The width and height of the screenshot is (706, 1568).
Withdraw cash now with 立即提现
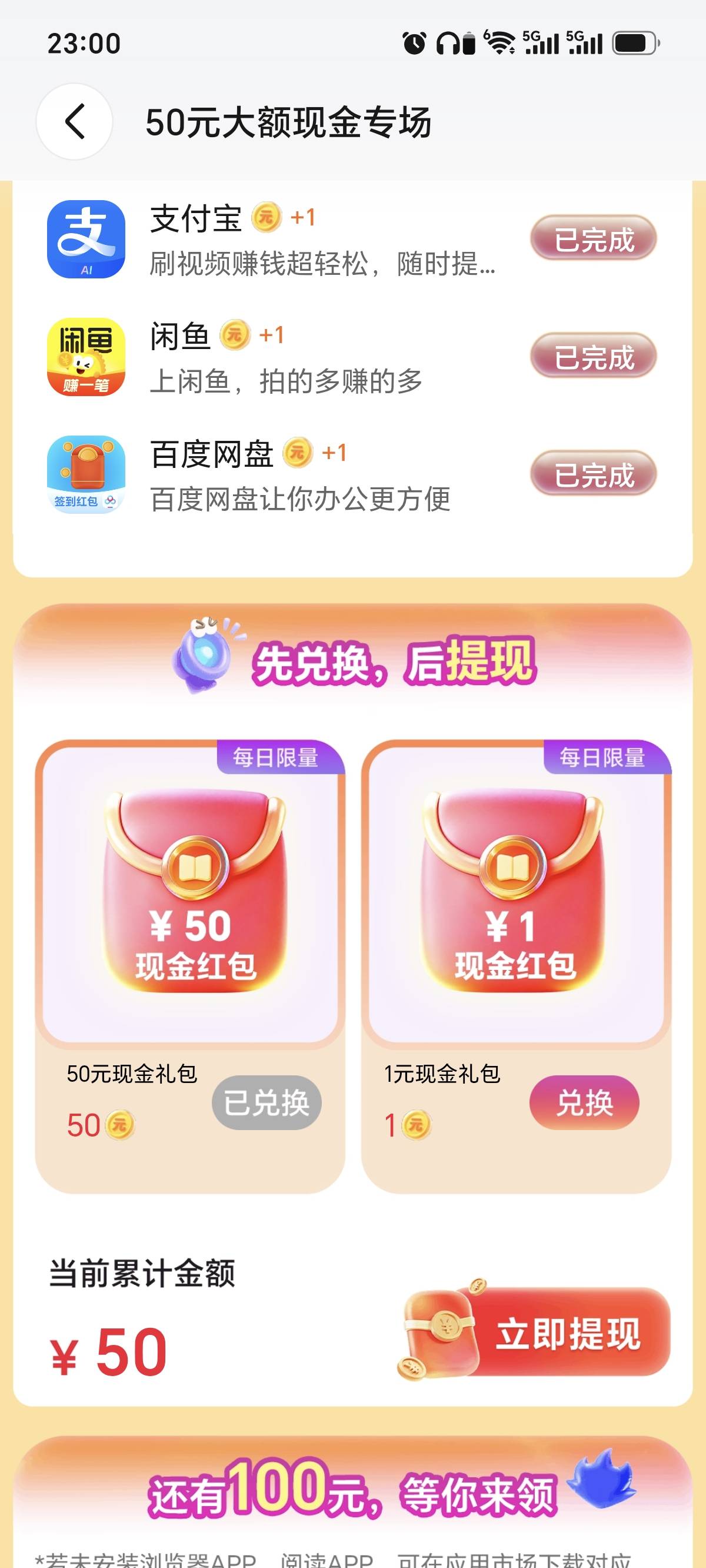tap(534, 1333)
